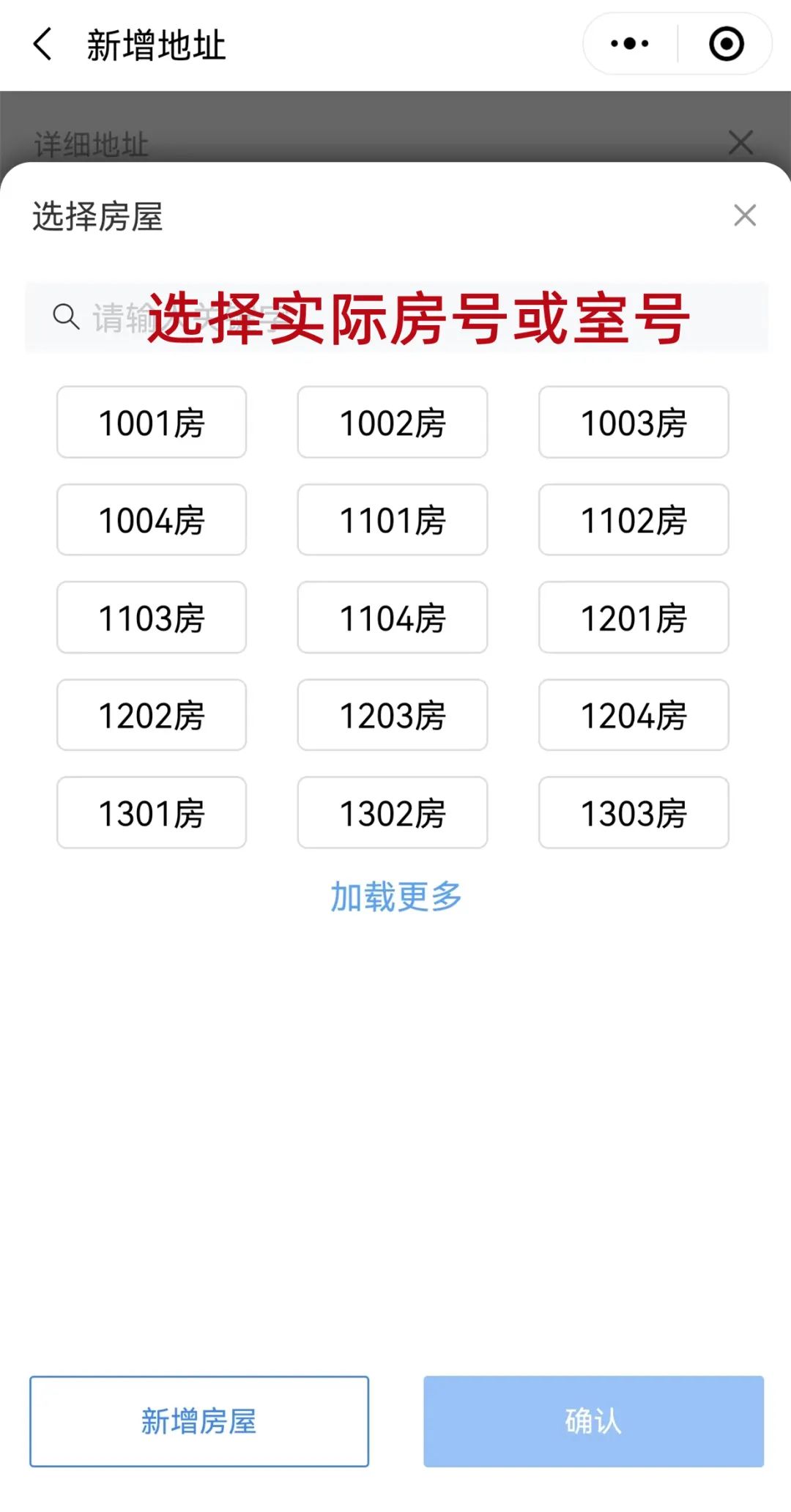The image size is (791, 1512).
Task: Choose room 1201房
Action: (x=634, y=618)
